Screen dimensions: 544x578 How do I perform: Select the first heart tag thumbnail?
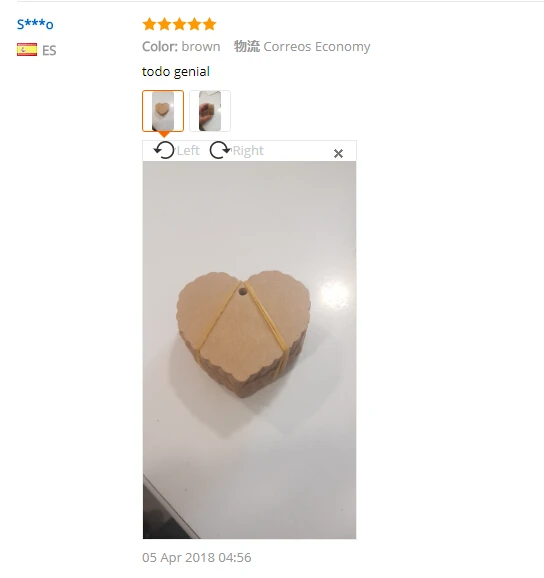click(163, 111)
